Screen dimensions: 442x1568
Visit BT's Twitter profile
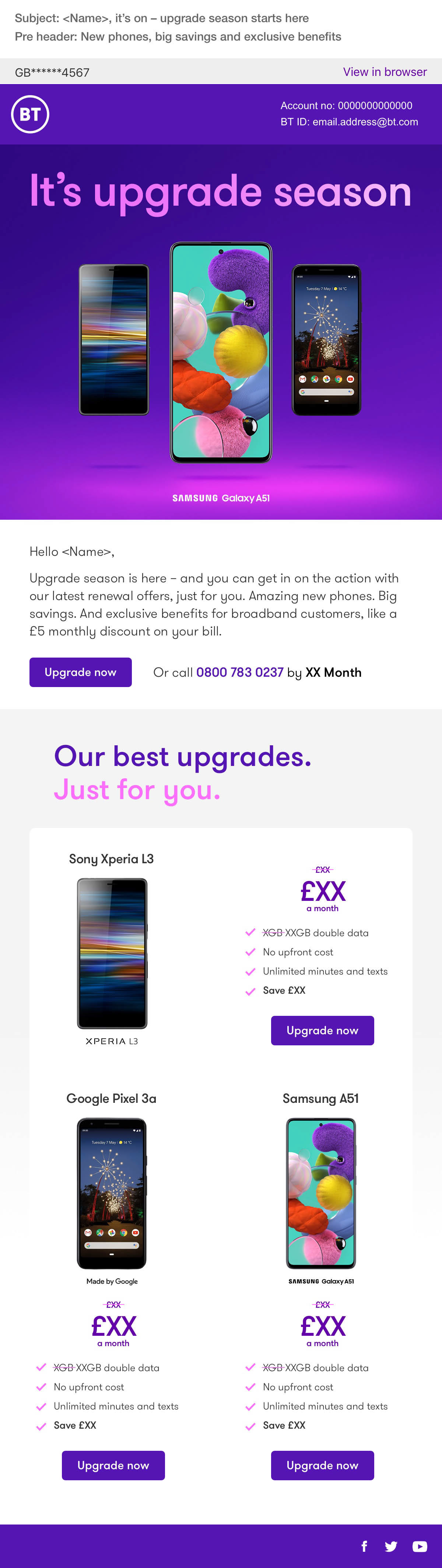click(391, 1546)
